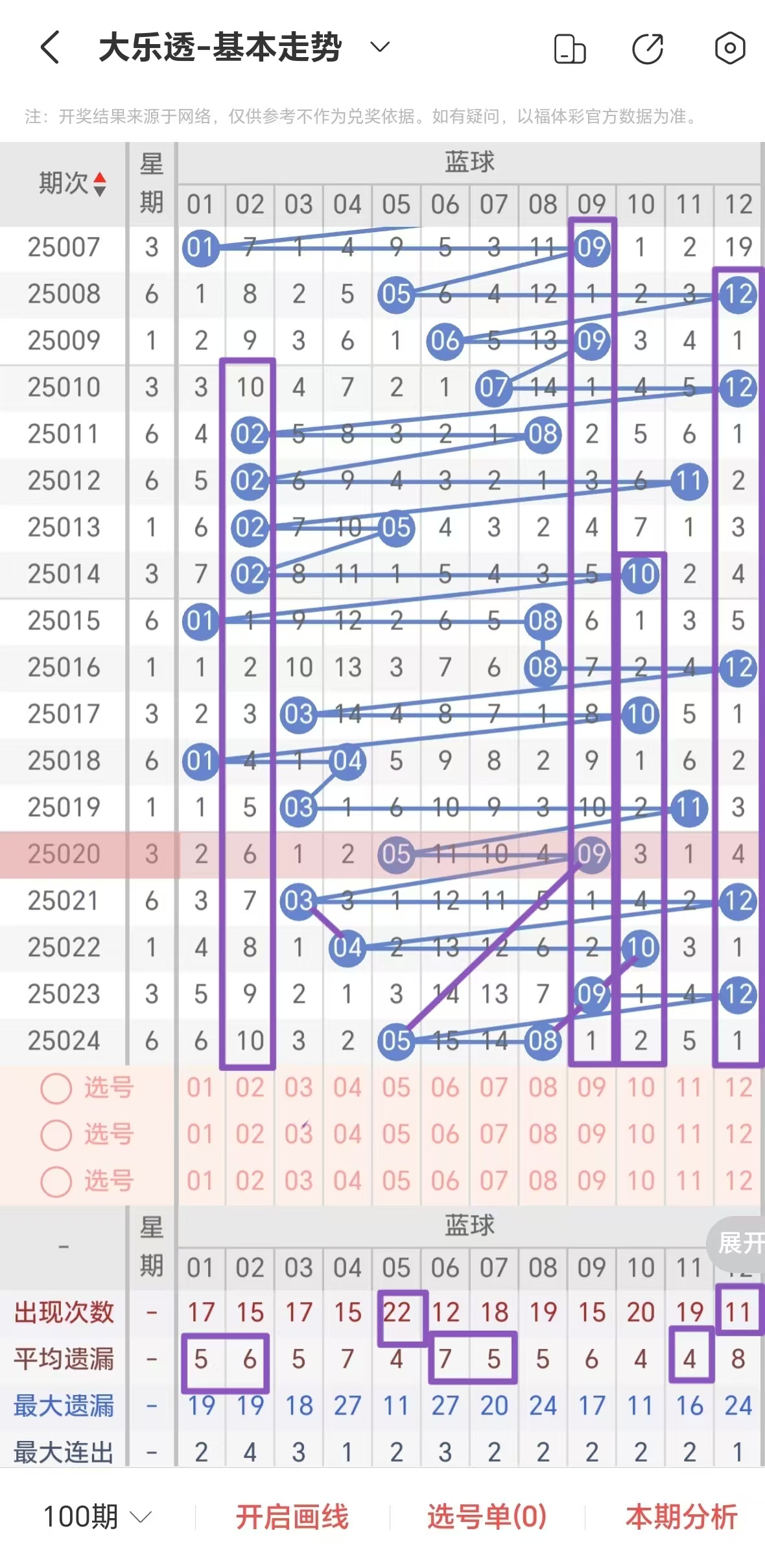The height and width of the screenshot is (1568, 765).
Task: Open the 大乐透-基本走势 title dropdown
Action: point(379,47)
